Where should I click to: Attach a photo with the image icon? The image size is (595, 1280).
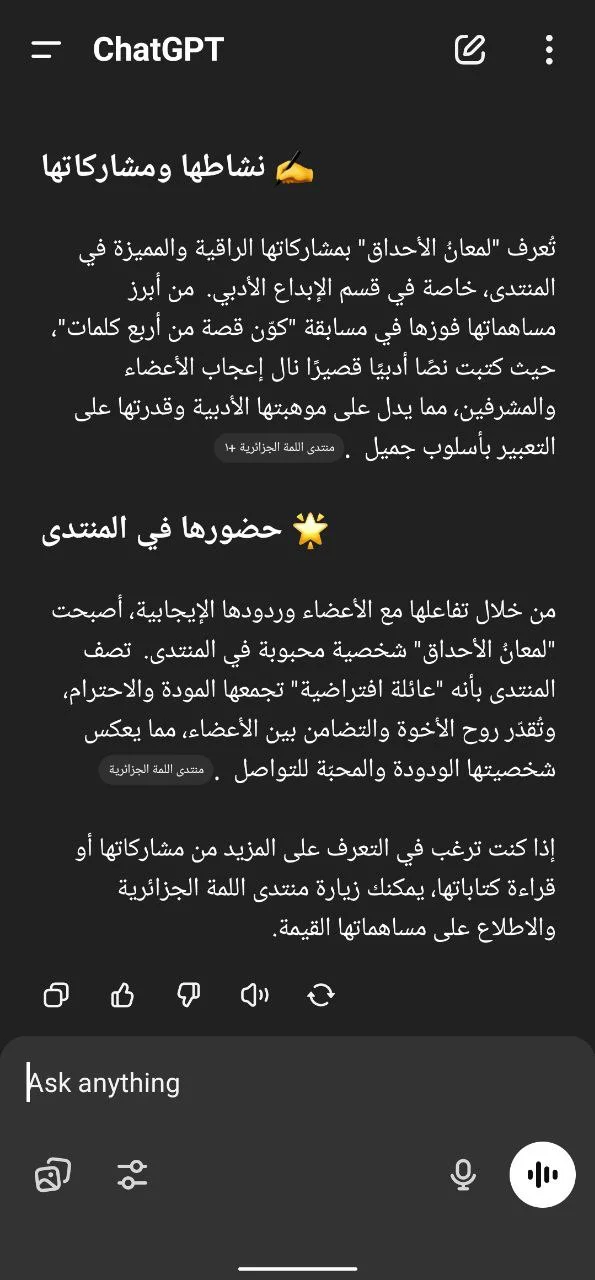click(53, 1174)
